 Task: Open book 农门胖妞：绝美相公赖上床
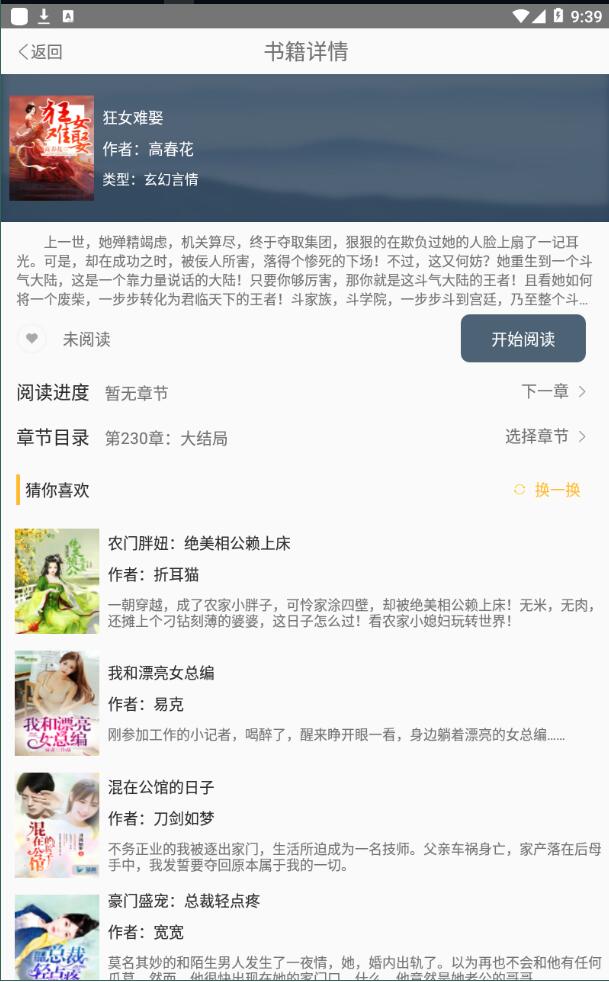pyautogui.click(x=199, y=544)
